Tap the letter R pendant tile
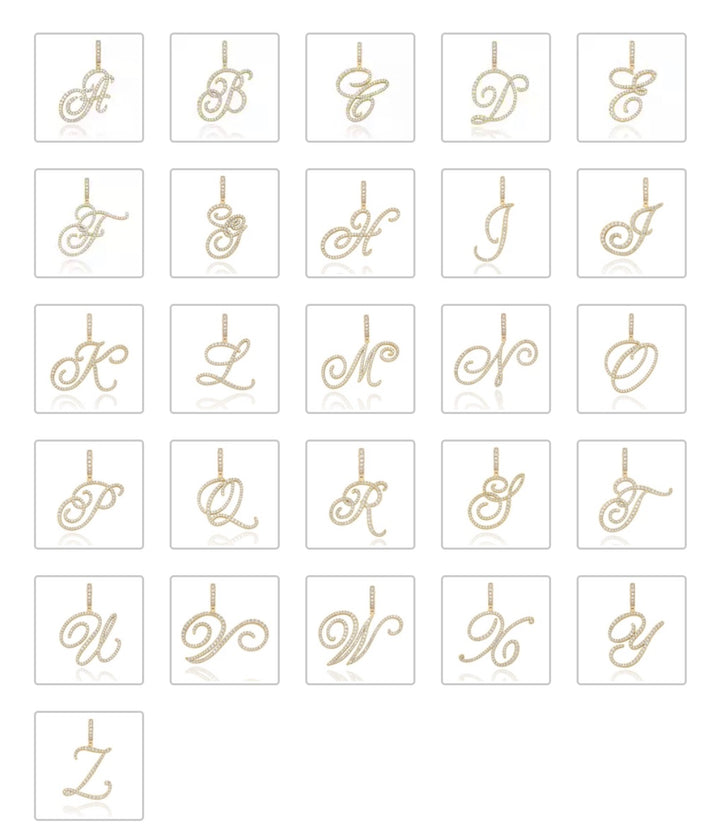The height and width of the screenshot is (833, 720). click(x=360, y=495)
